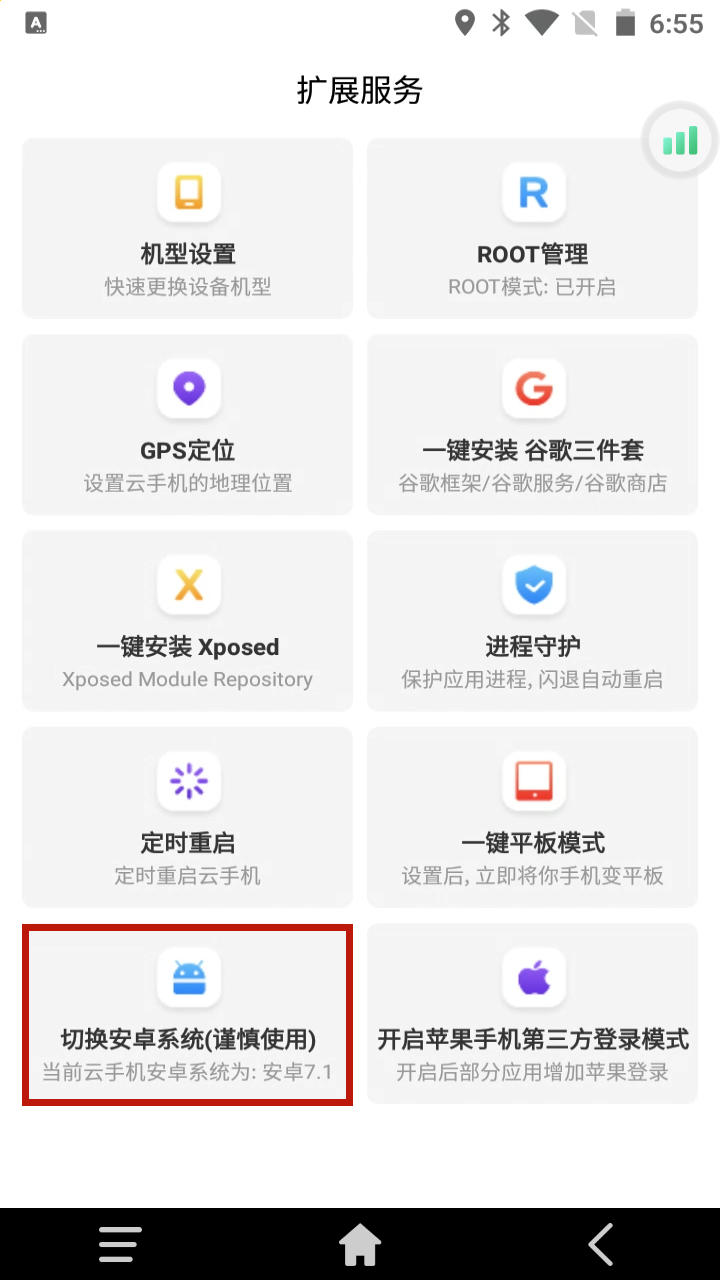
Task: Open the GPS定位 card
Action: pos(188,425)
